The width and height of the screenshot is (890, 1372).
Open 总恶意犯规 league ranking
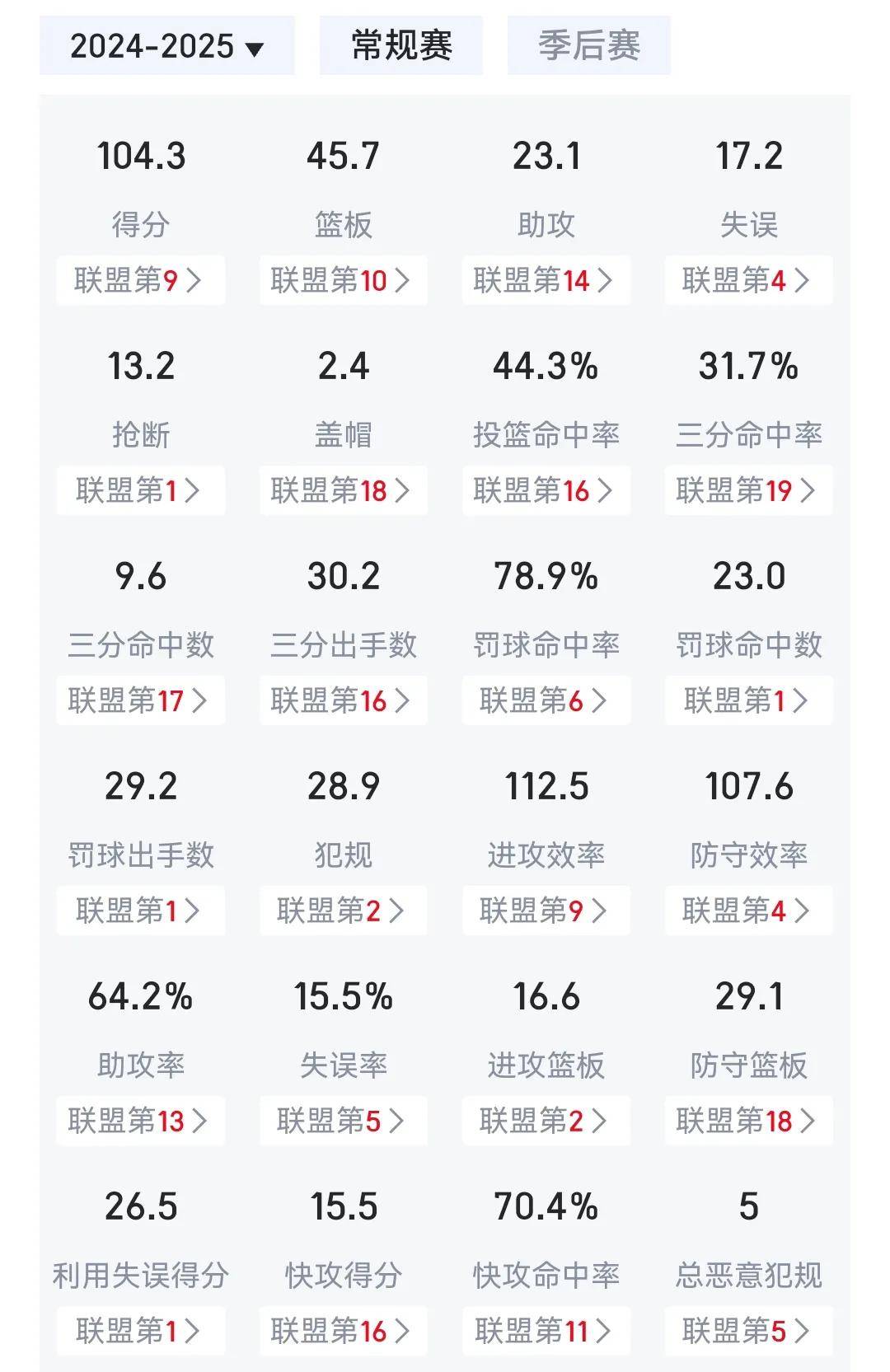pyautogui.click(x=748, y=1332)
